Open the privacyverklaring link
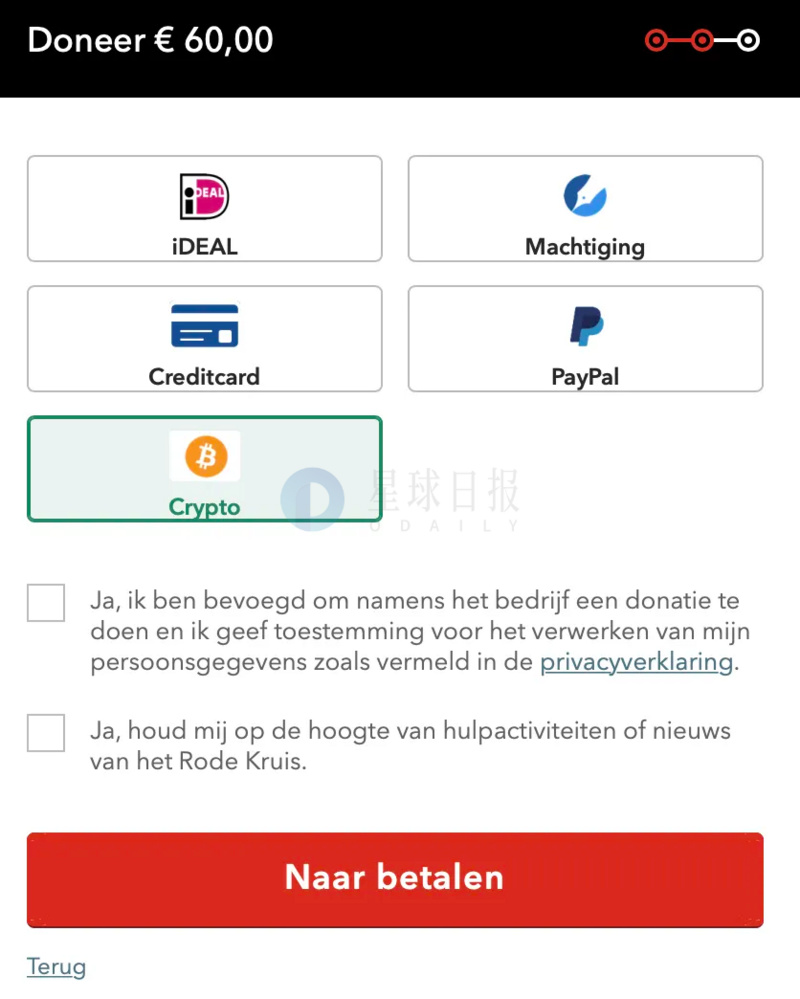 636,662
